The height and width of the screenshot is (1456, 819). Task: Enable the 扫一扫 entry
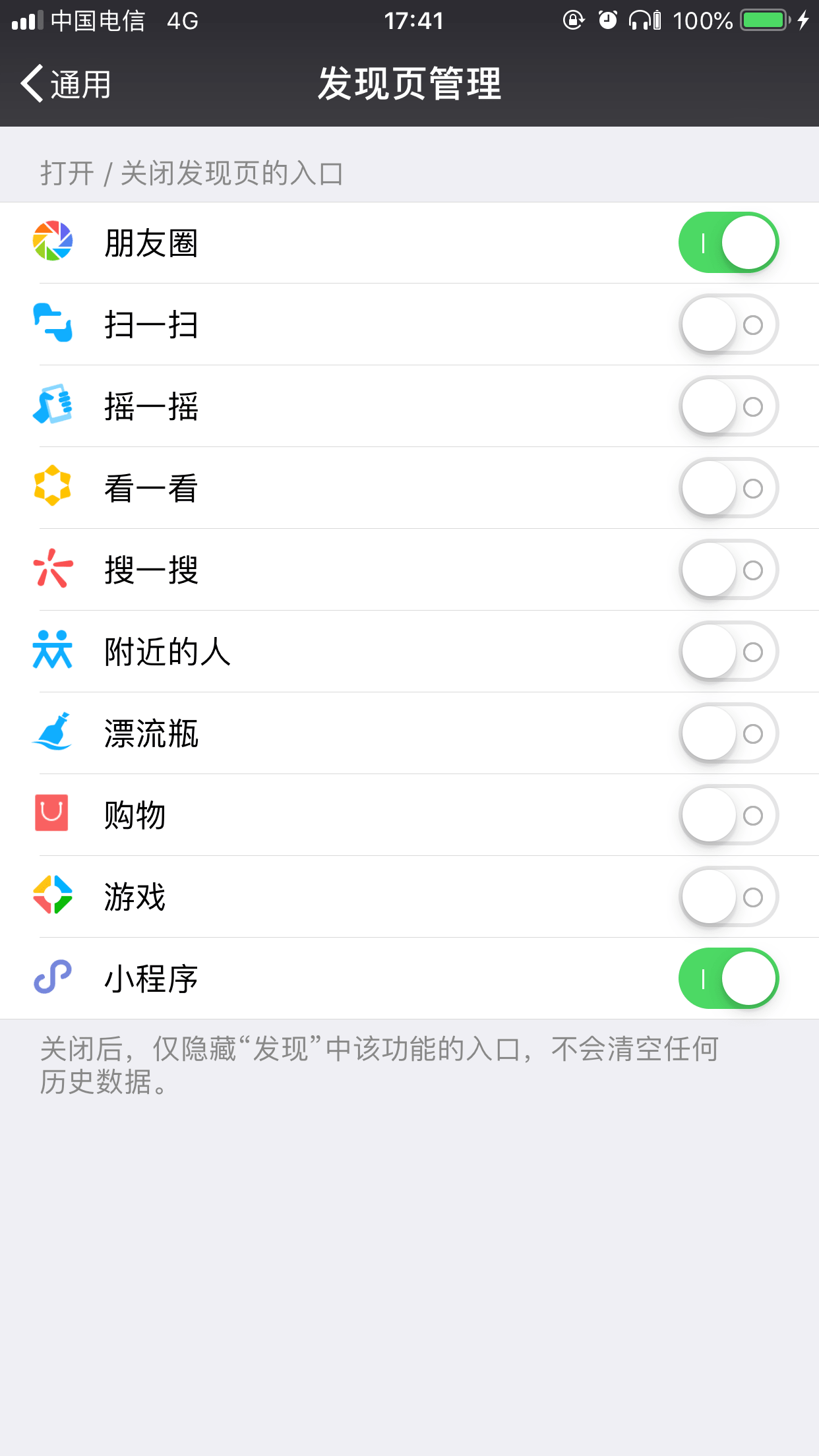click(x=729, y=324)
